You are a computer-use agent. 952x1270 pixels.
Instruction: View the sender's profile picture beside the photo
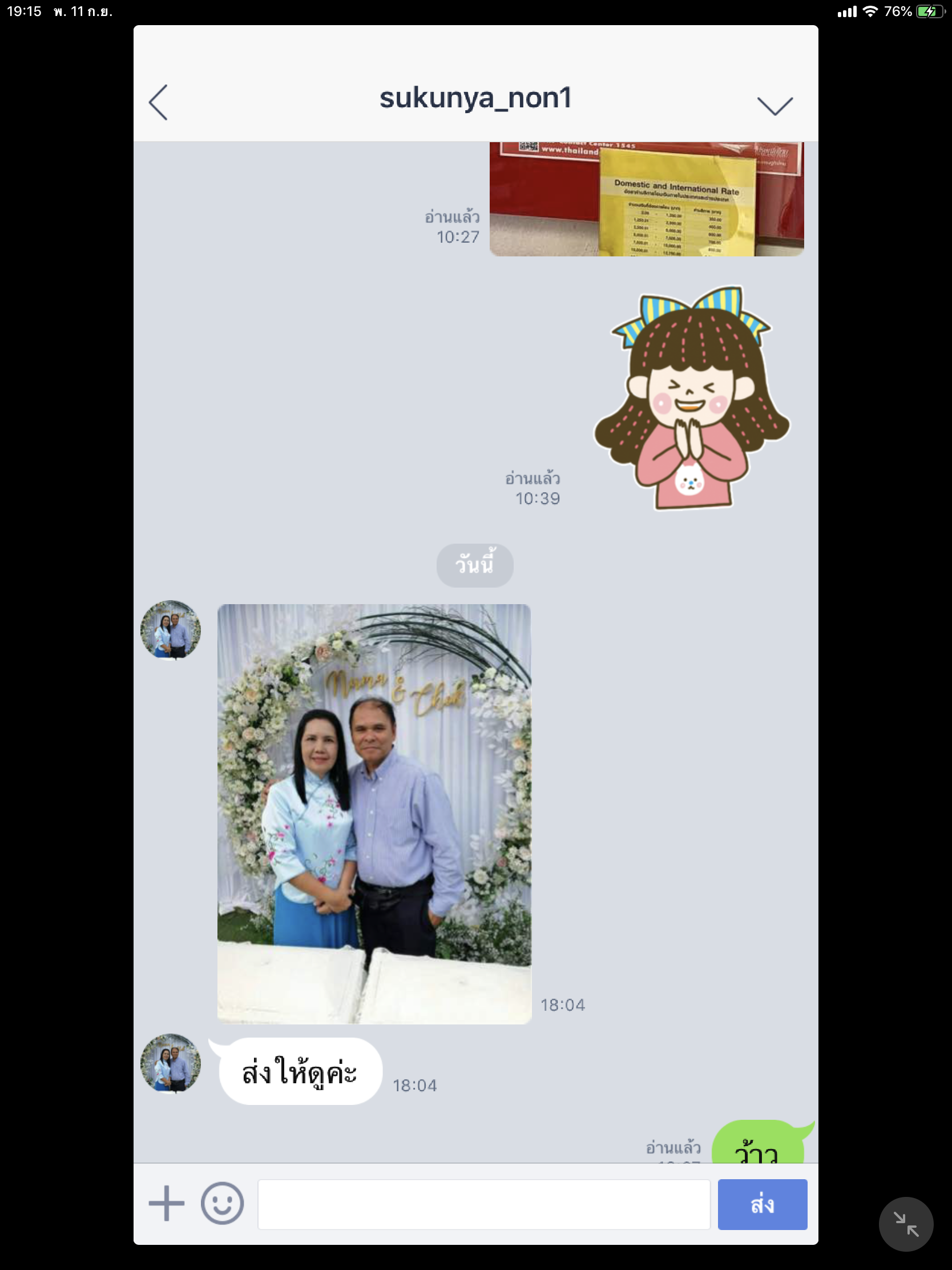[171, 630]
